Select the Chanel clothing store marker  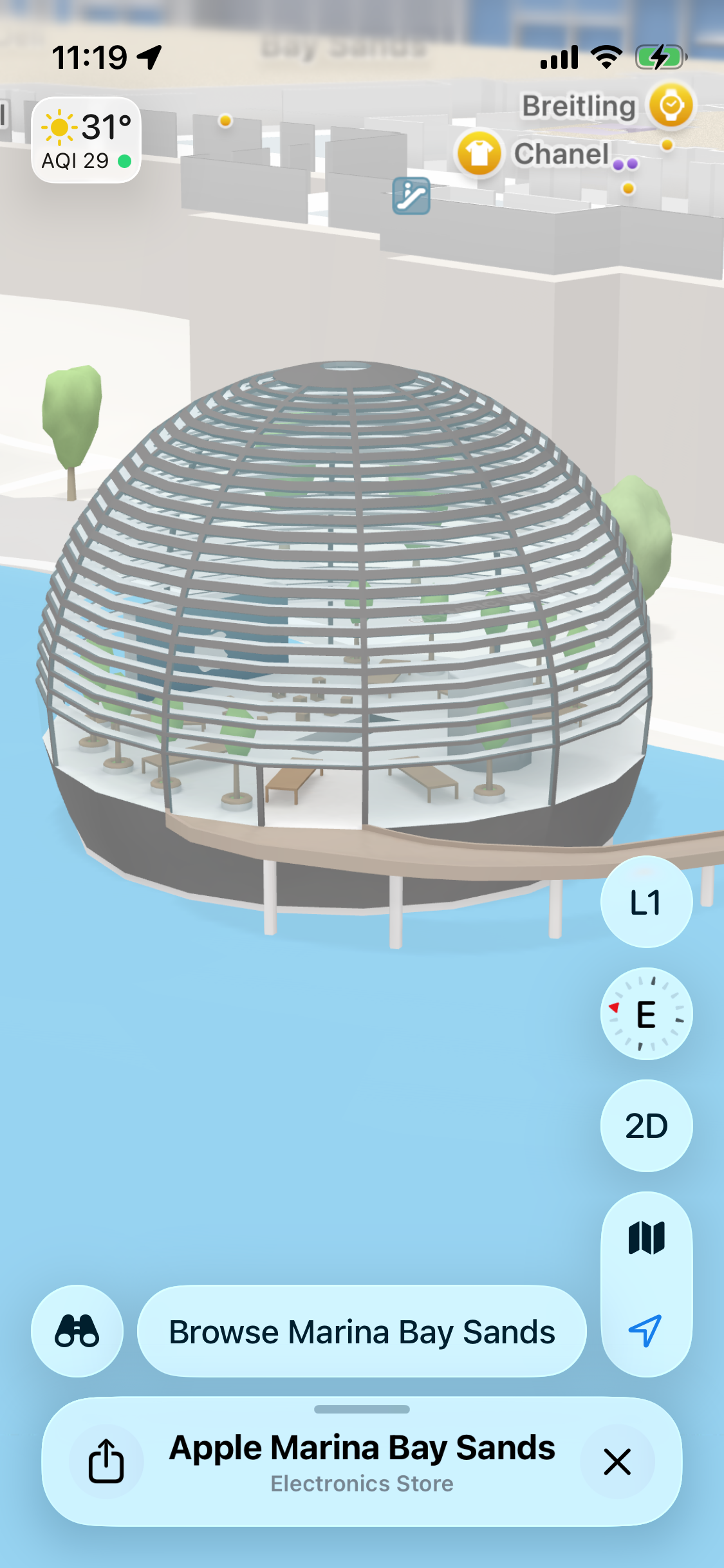tap(479, 154)
